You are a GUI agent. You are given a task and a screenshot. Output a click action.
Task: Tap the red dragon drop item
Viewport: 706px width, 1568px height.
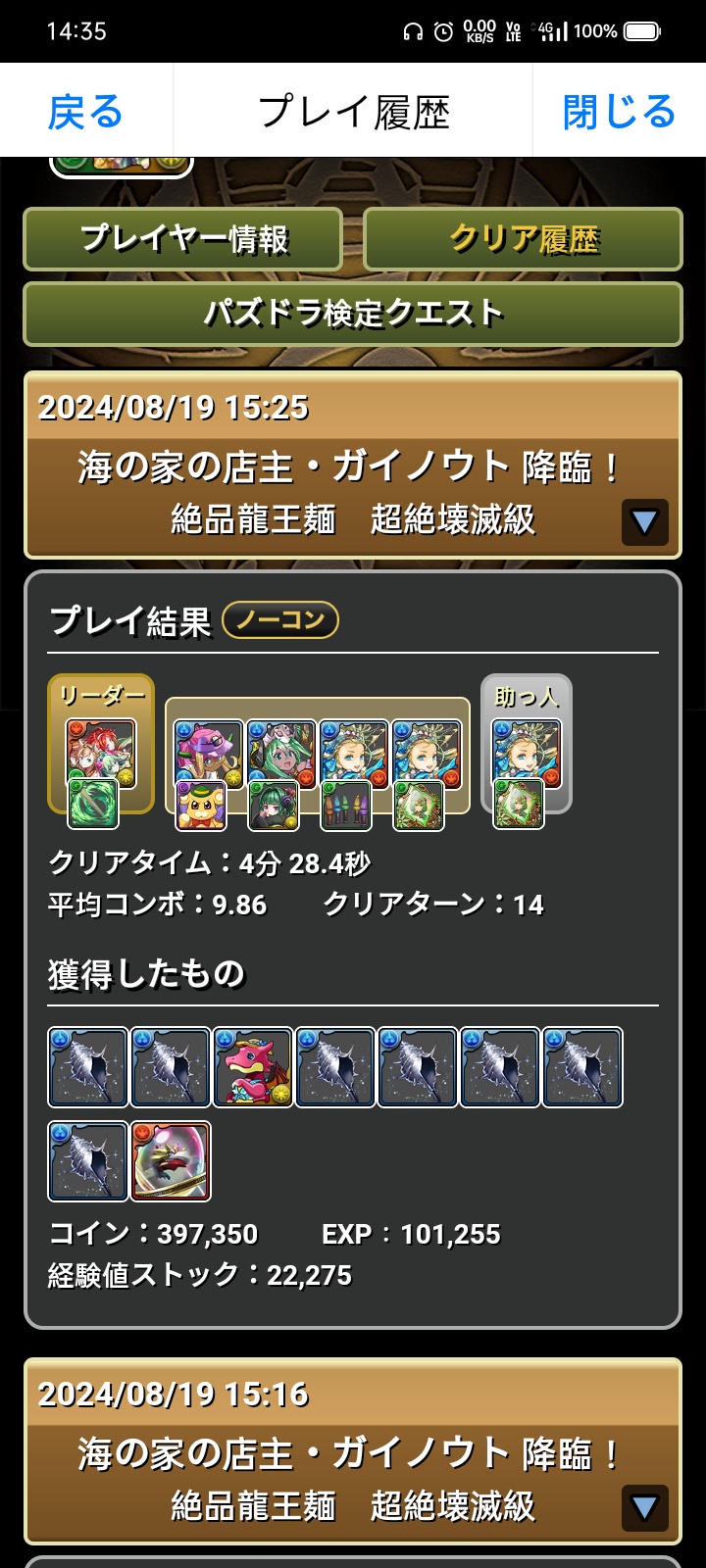[253, 1067]
